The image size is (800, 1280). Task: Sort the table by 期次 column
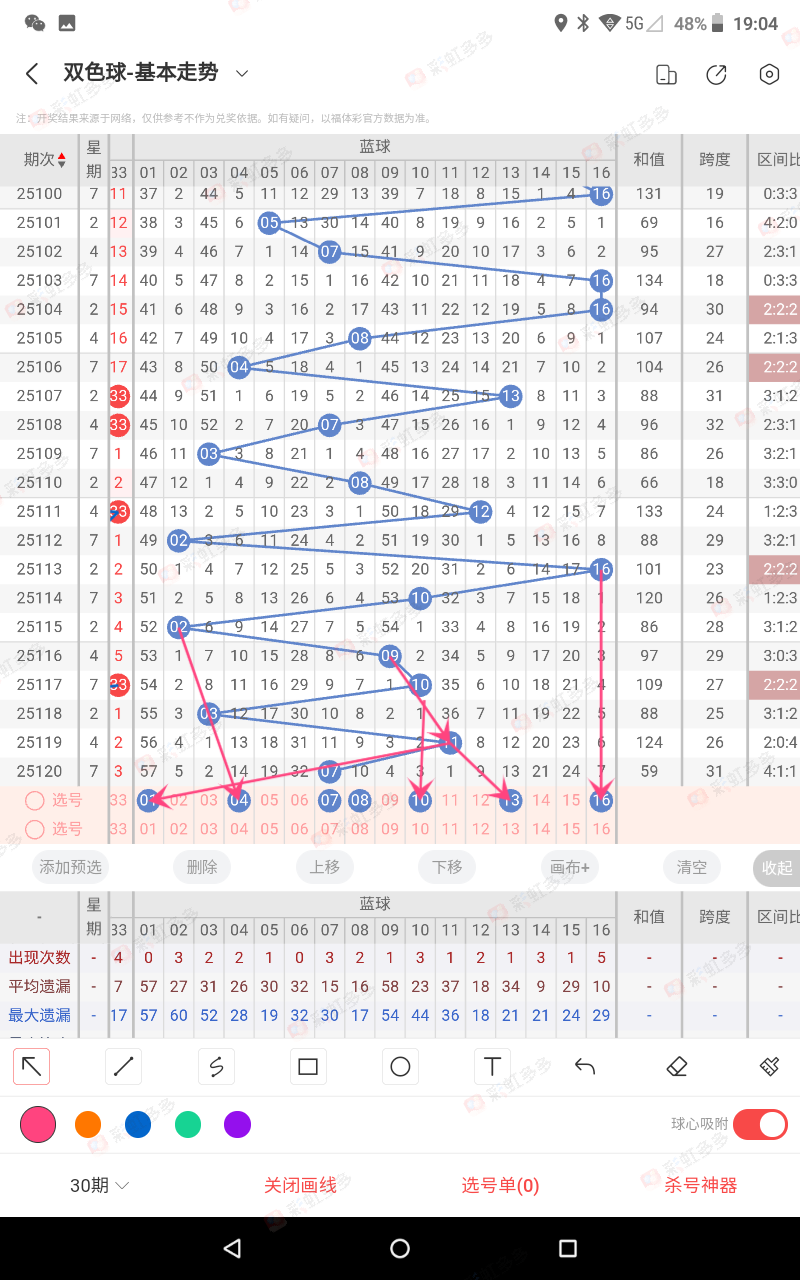pyautogui.click(x=45, y=160)
